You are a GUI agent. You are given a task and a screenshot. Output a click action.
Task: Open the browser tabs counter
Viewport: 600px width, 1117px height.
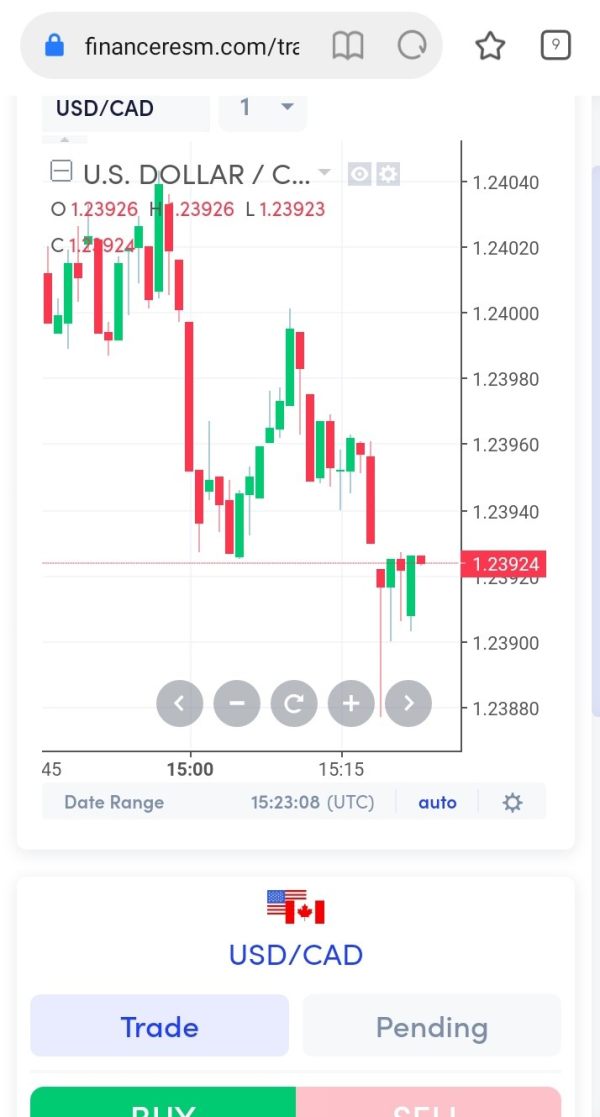[556, 46]
